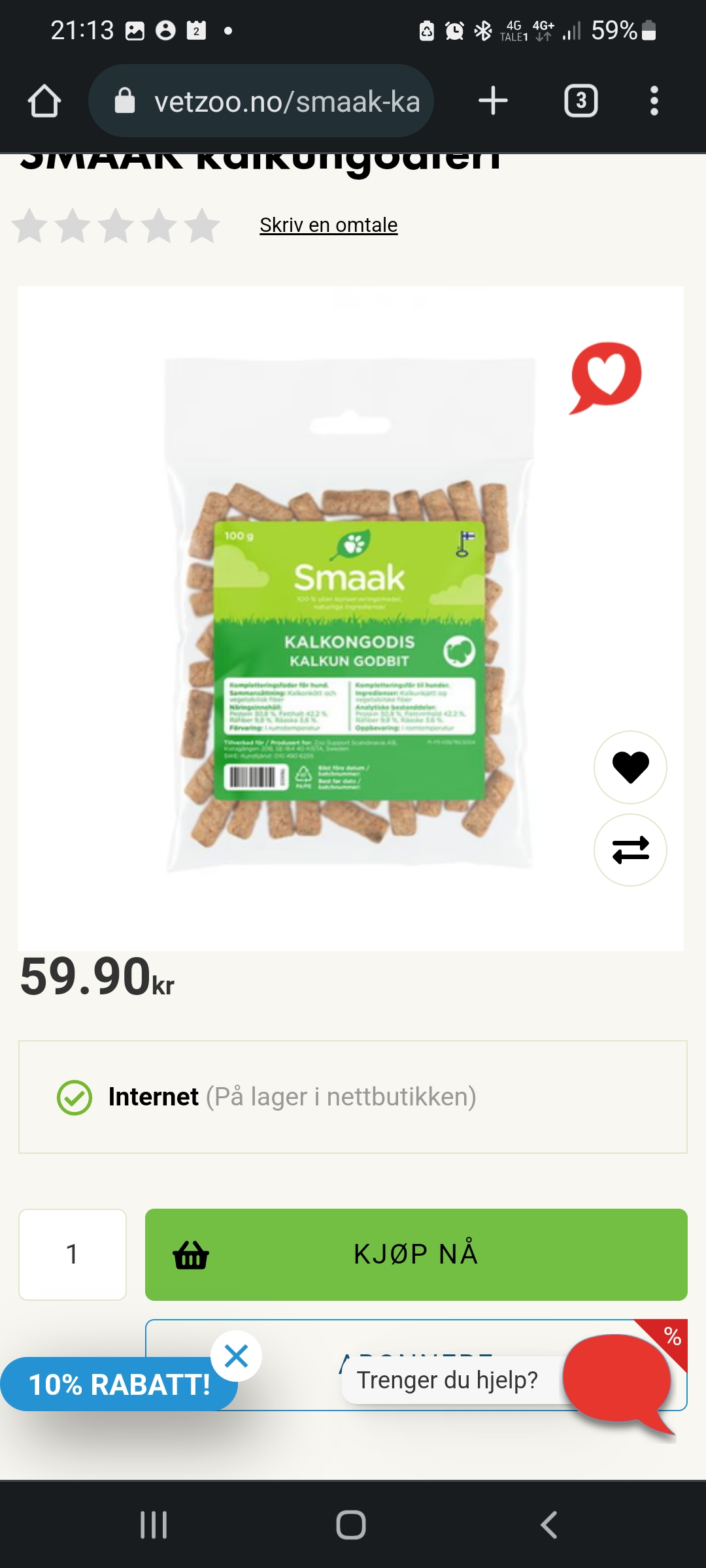Tap the vetzoo.no address bar

(261, 101)
